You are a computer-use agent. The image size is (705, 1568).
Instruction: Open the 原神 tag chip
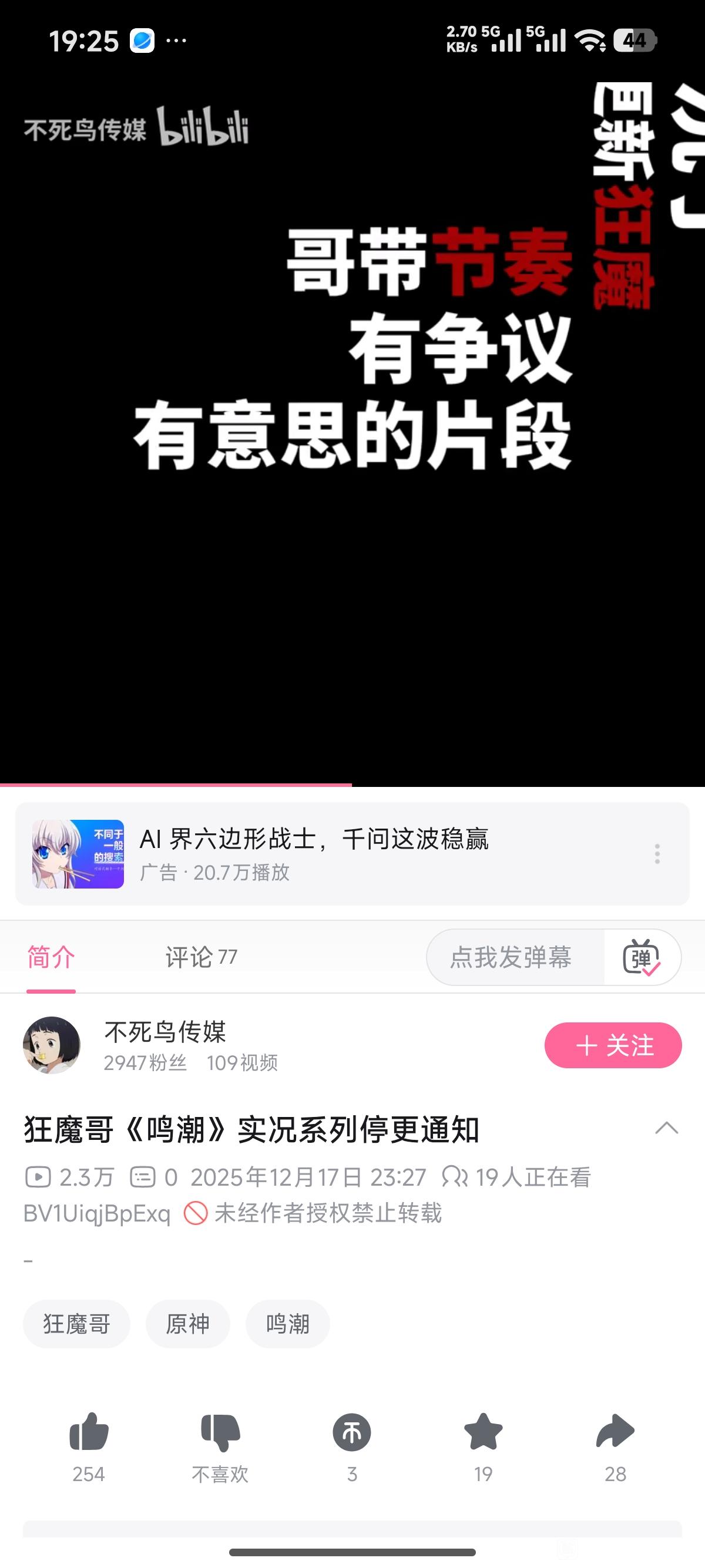[x=187, y=1324]
